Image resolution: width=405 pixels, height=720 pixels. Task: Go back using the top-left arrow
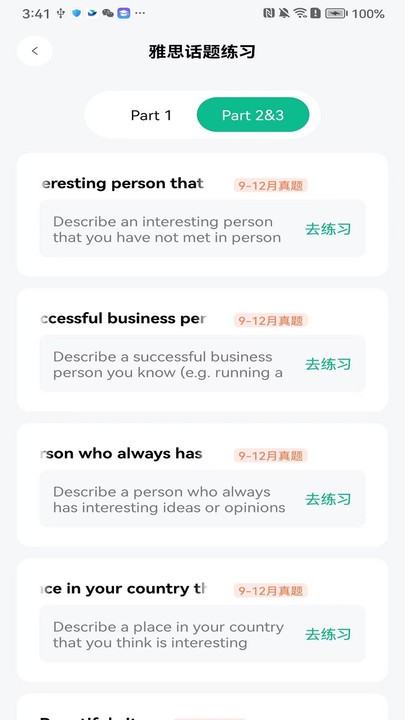coord(35,51)
